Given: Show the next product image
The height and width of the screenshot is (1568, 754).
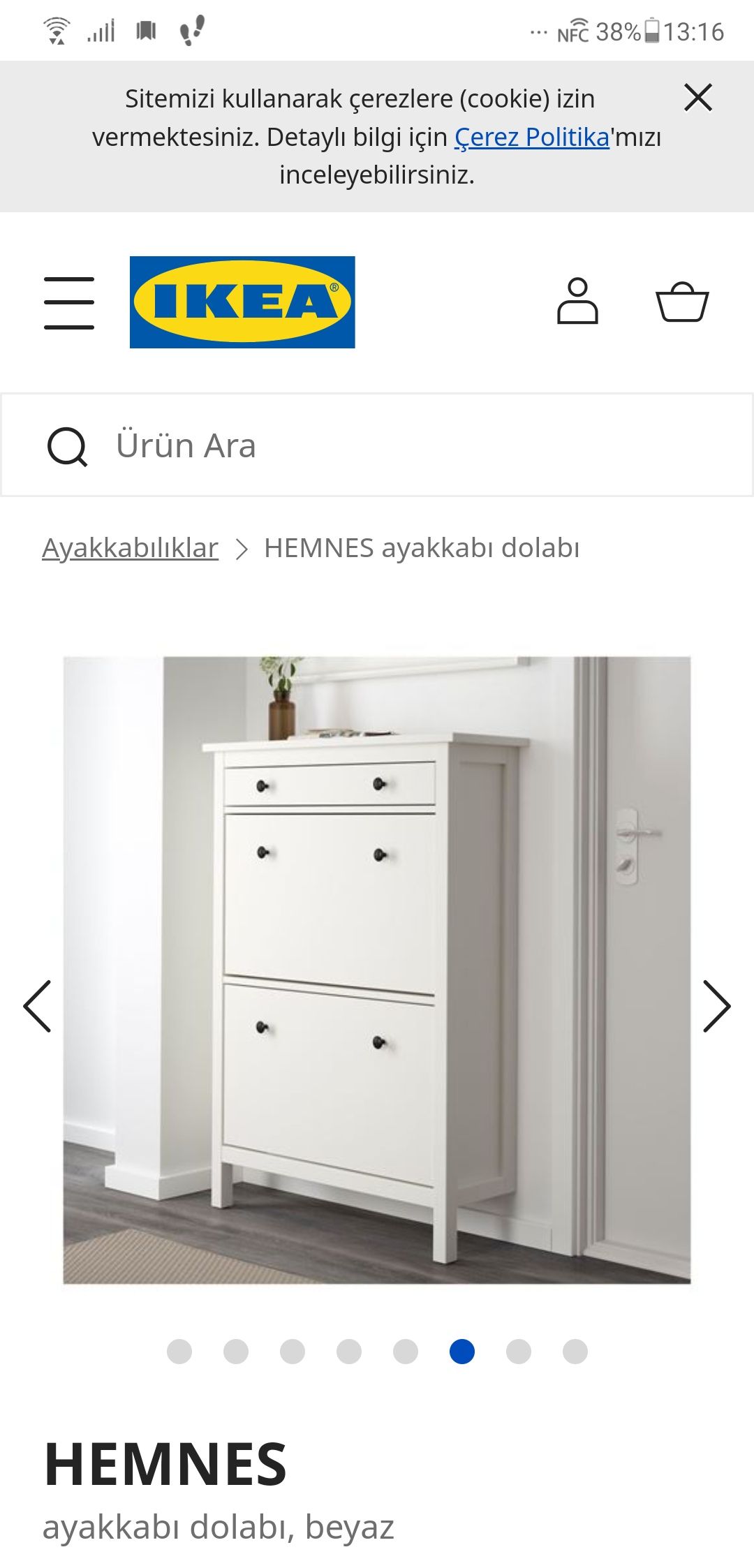Looking at the screenshot, I should pyautogui.click(x=716, y=1006).
